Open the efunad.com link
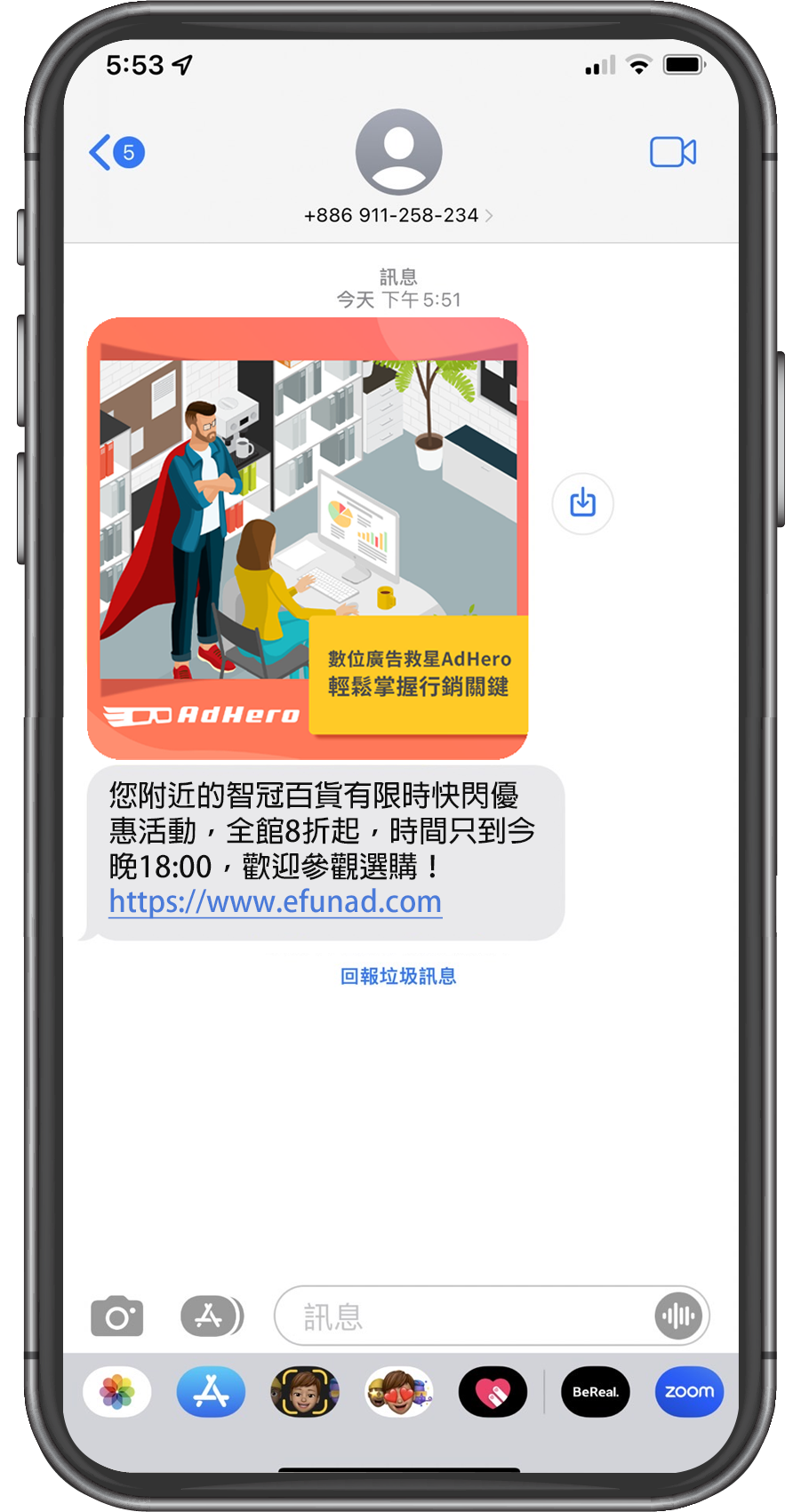The height and width of the screenshot is (1512, 801). (276, 901)
